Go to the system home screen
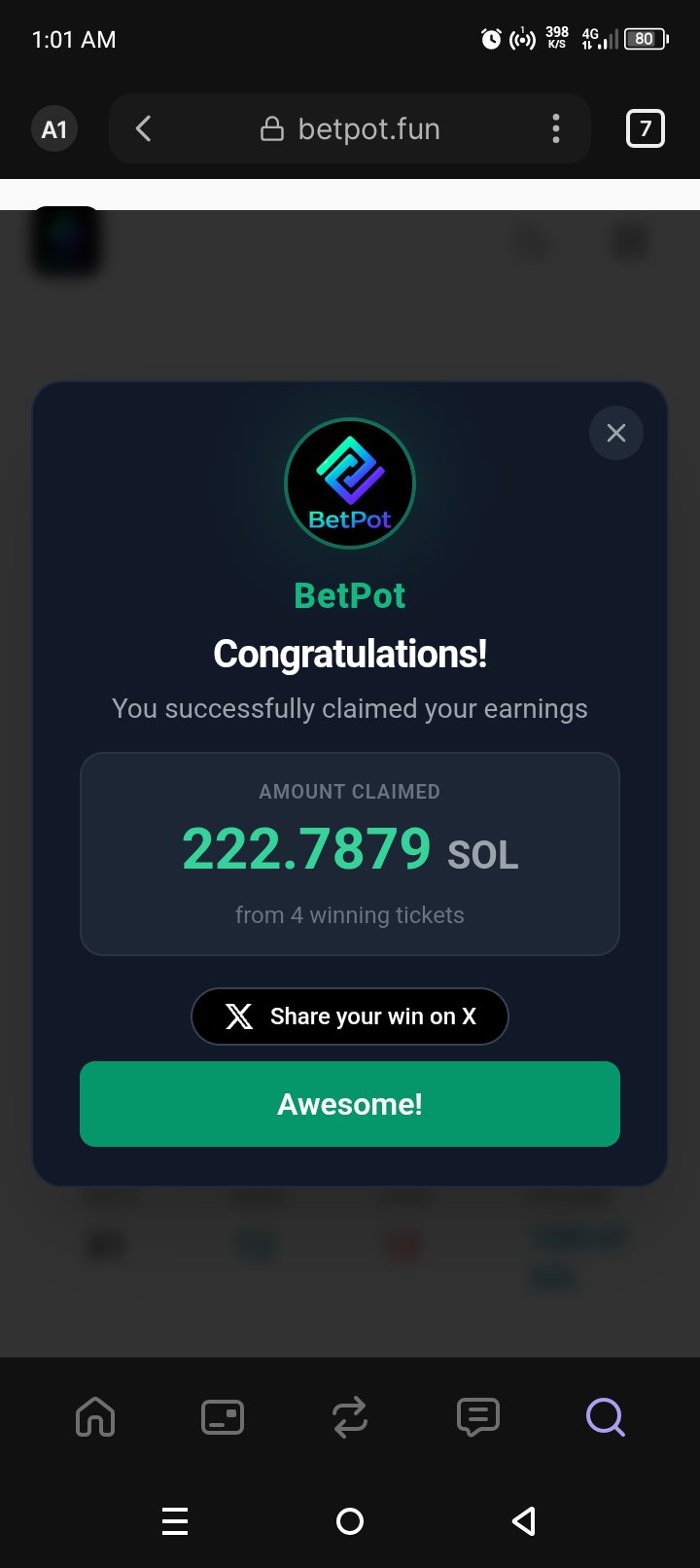The height and width of the screenshot is (1568, 700). pos(350,1520)
